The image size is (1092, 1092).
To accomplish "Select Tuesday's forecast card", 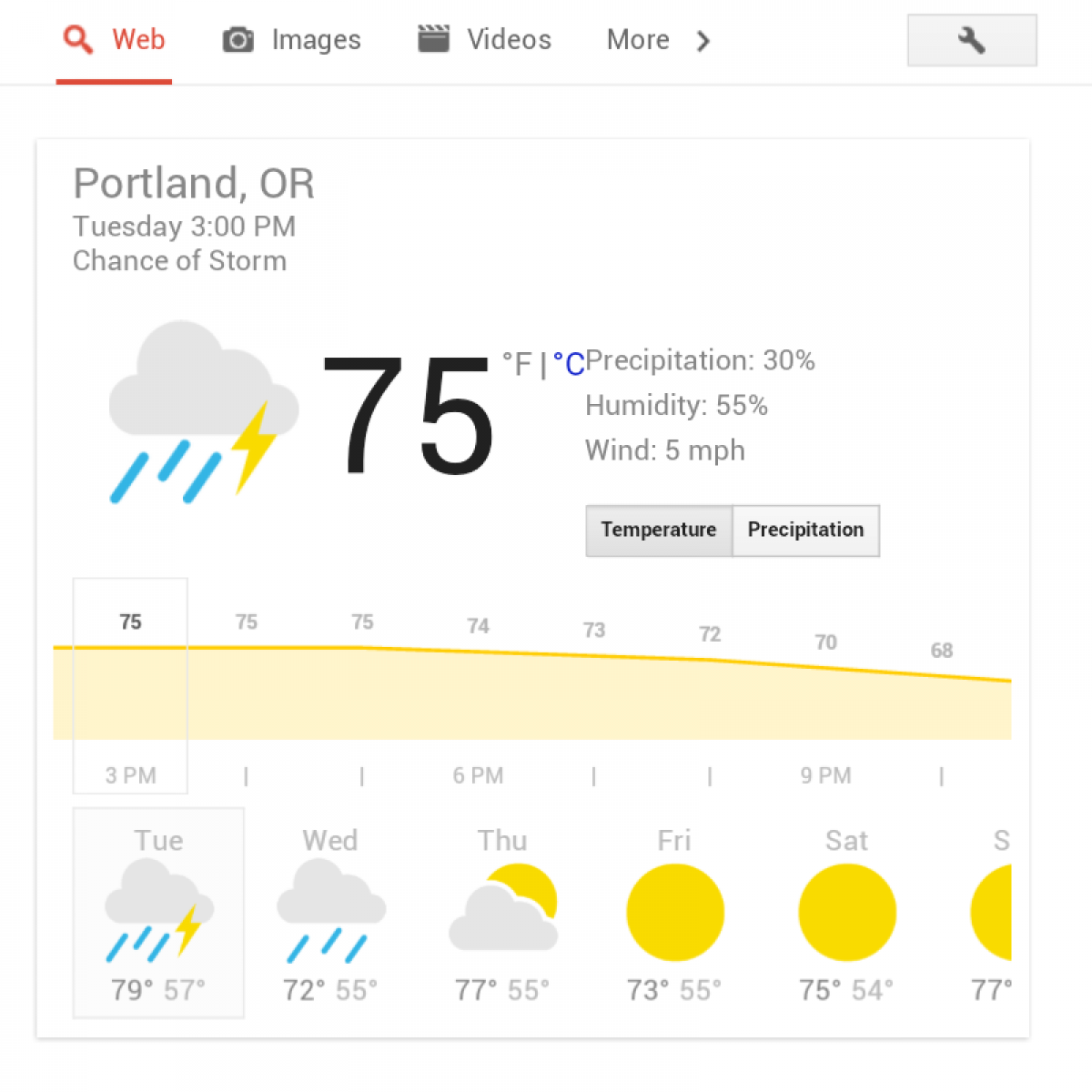I will tap(158, 912).
